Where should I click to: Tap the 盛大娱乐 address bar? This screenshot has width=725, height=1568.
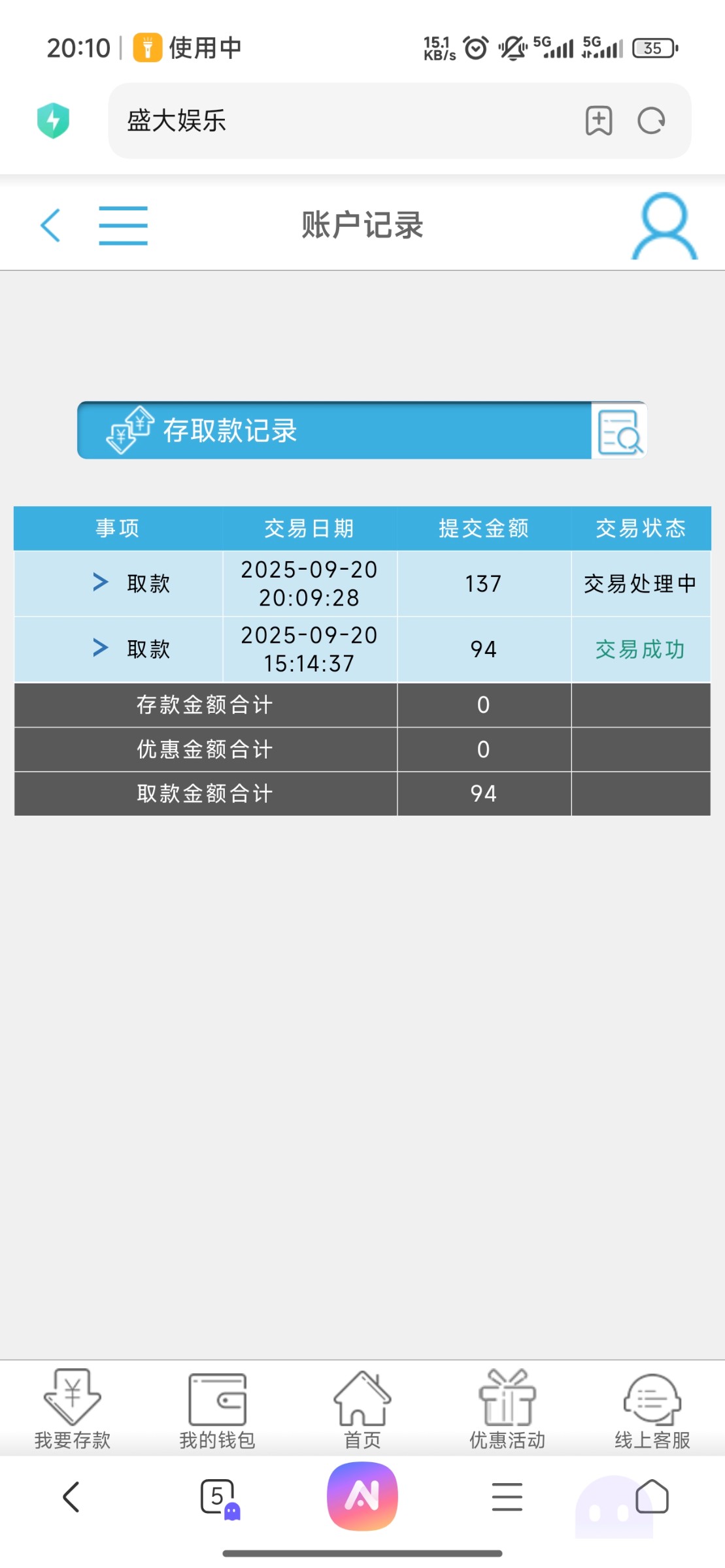[x=340, y=121]
